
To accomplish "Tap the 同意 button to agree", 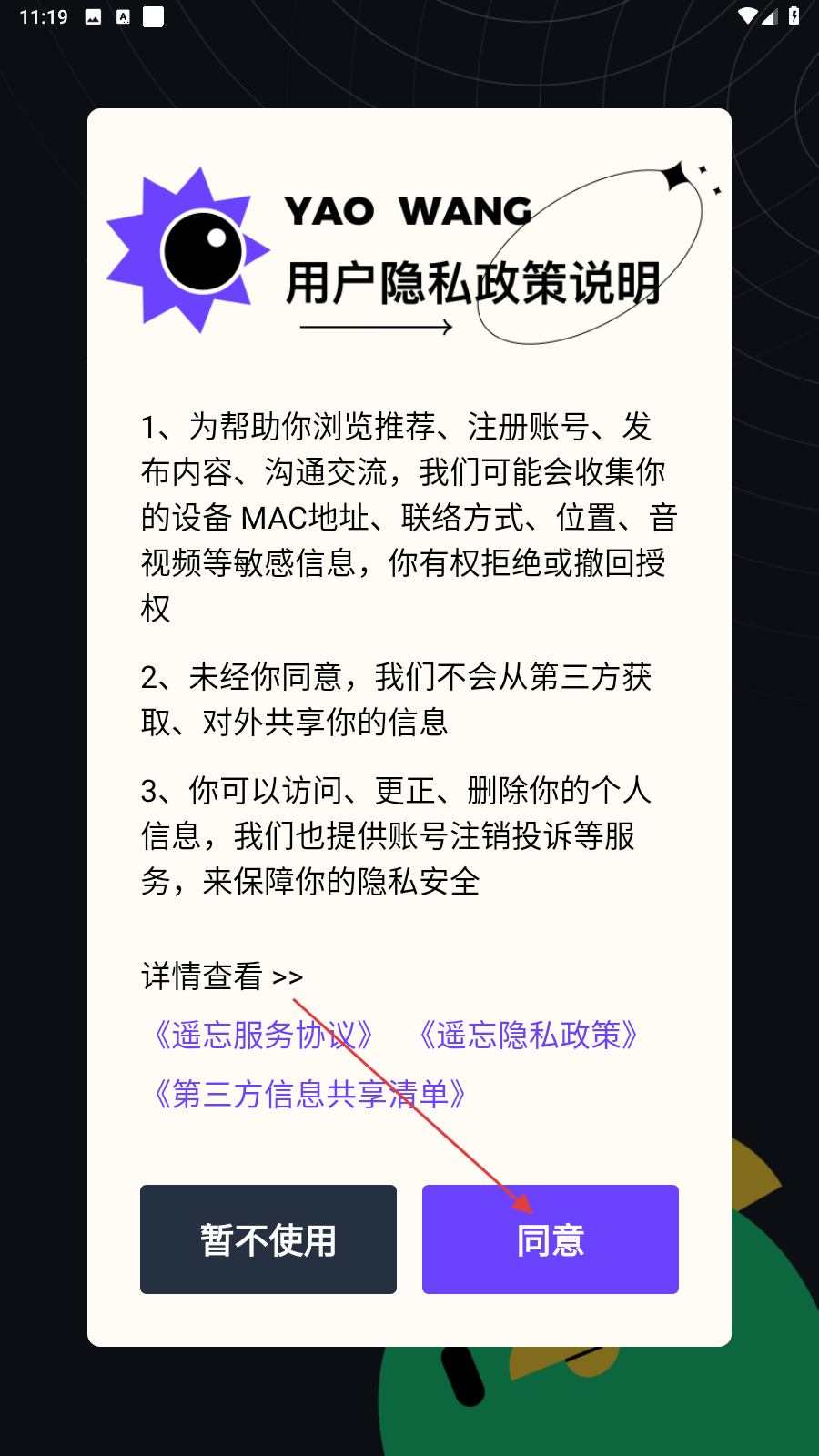I will [551, 1239].
